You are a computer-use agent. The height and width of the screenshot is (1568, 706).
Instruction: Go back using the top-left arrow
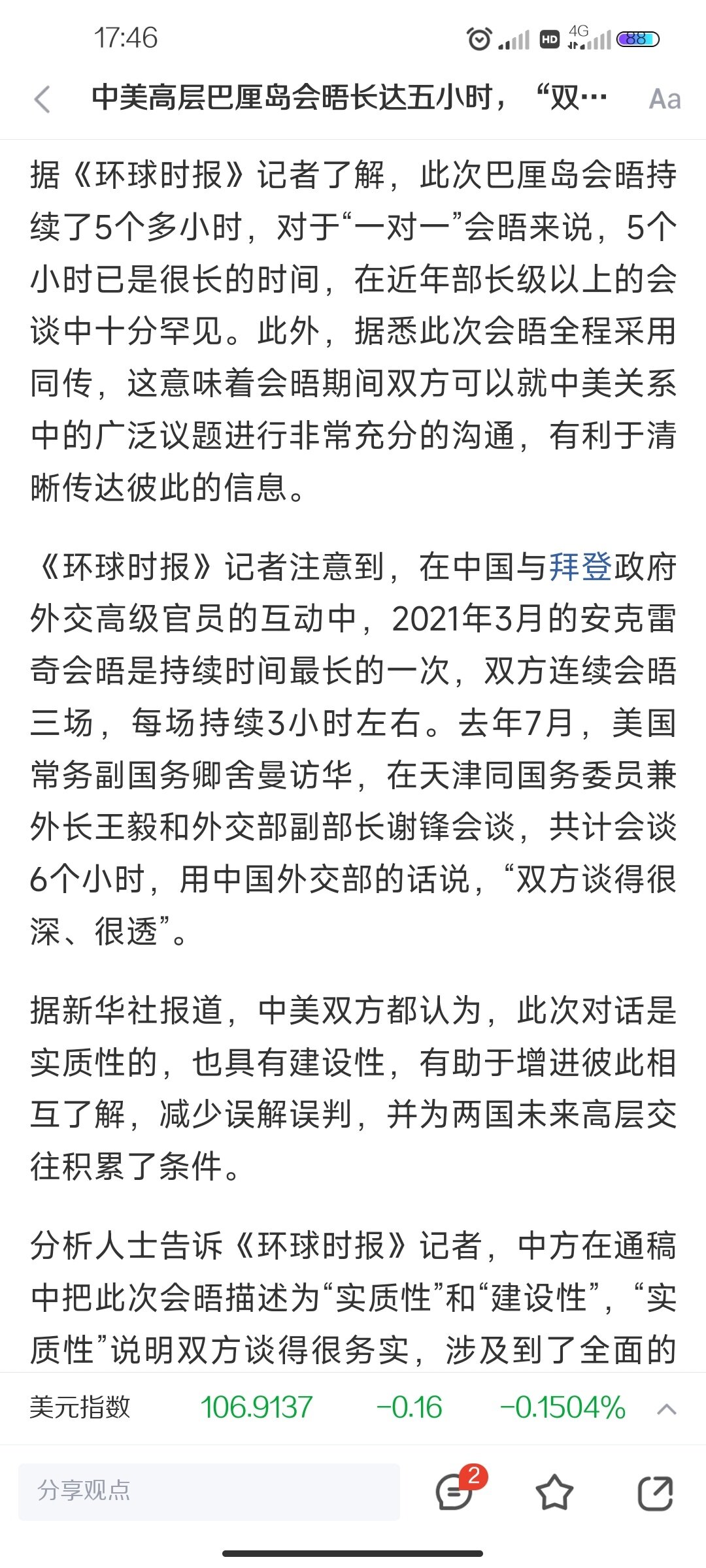click(42, 99)
